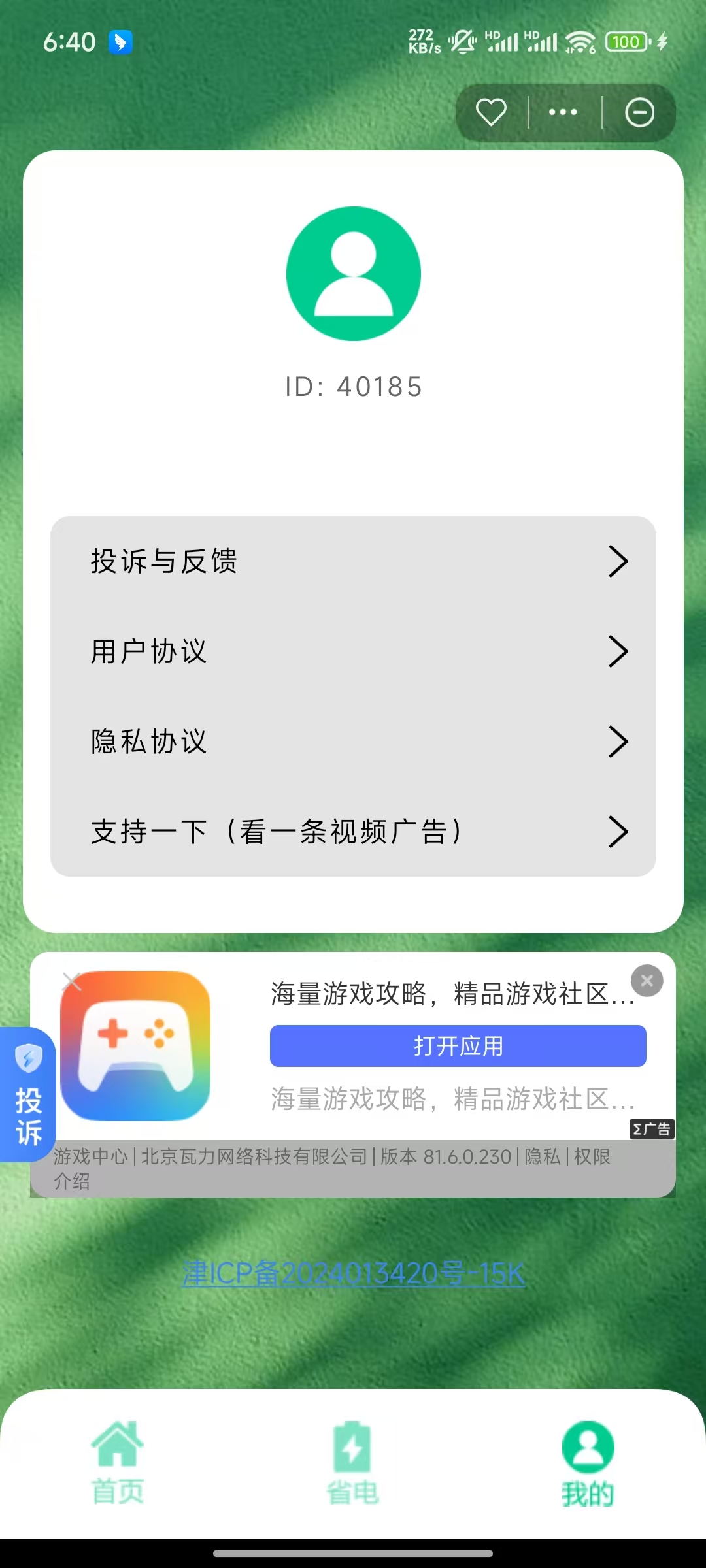Open 隐私协议 row

click(x=353, y=742)
